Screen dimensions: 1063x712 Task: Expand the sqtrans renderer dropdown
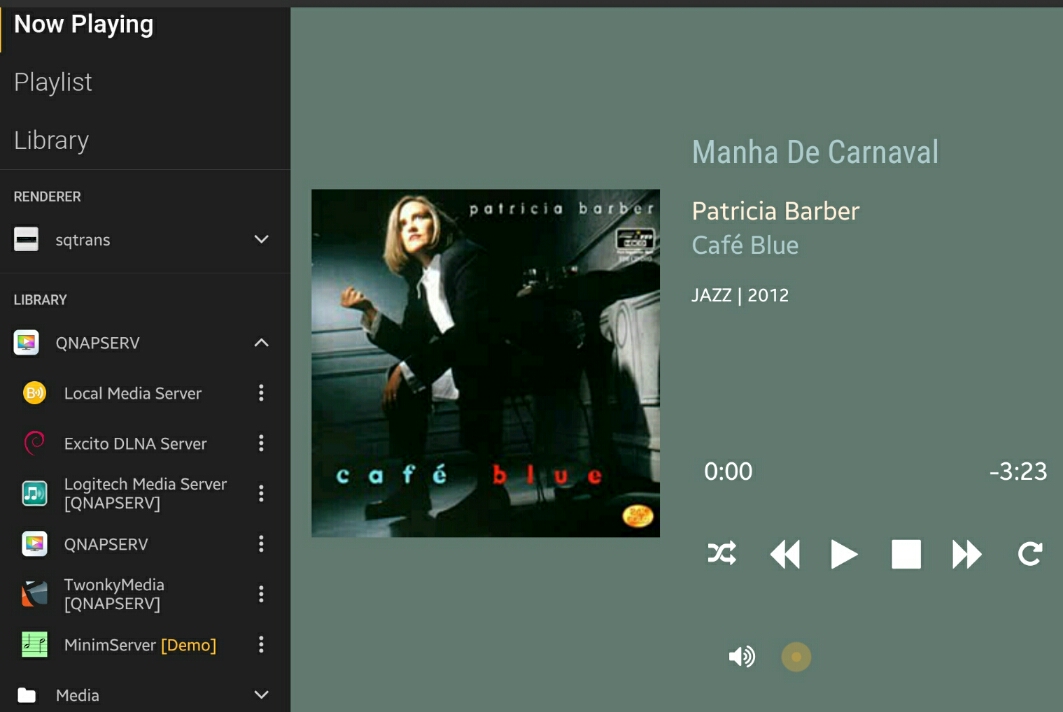click(x=261, y=239)
